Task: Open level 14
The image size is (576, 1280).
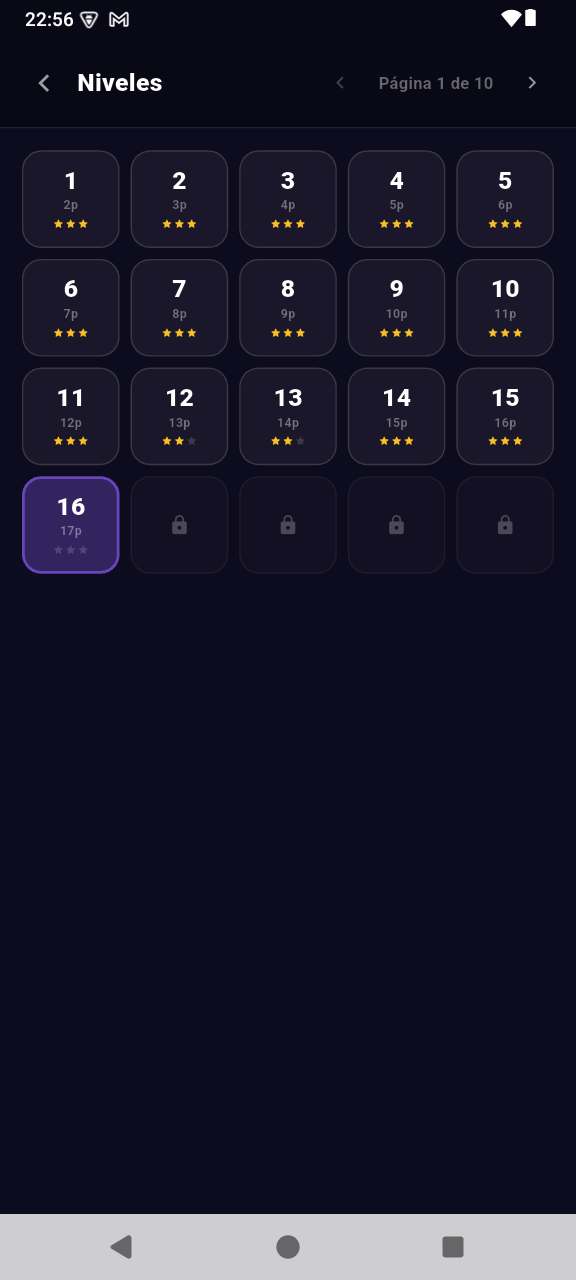Action: pos(396,416)
